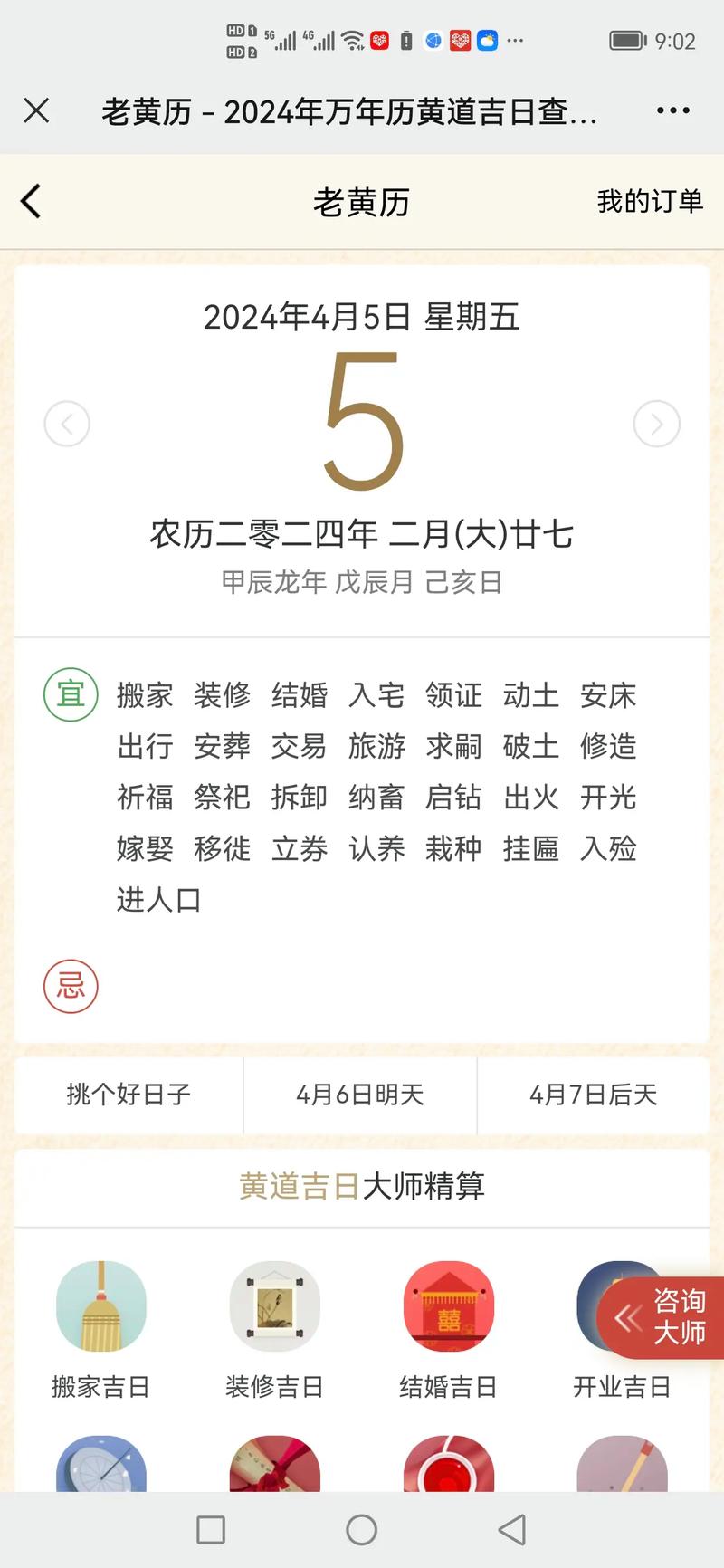Image resolution: width=724 pixels, height=1568 pixels.
Task: Go to previous day with left arrow
Action: click(67, 424)
